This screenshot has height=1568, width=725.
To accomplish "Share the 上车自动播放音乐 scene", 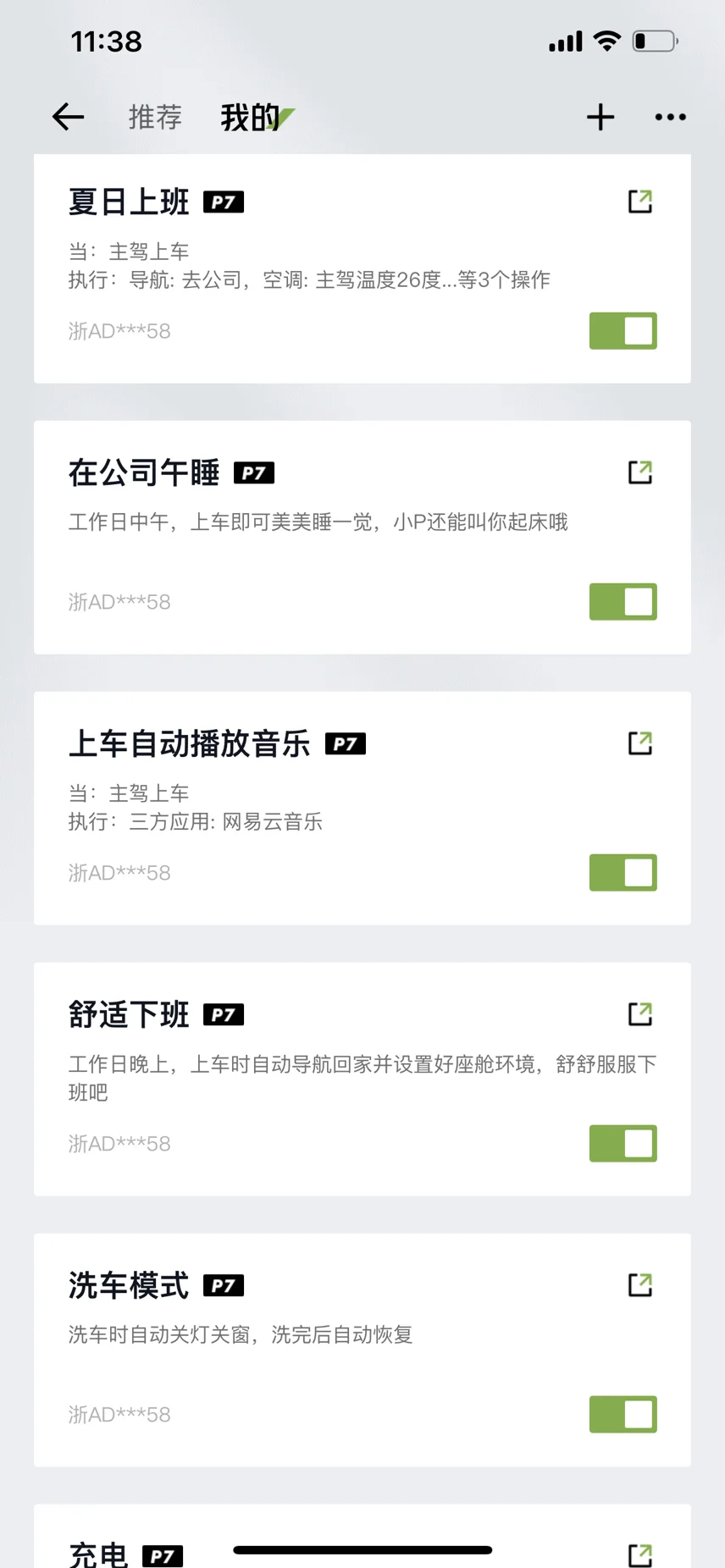I will click(x=640, y=743).
